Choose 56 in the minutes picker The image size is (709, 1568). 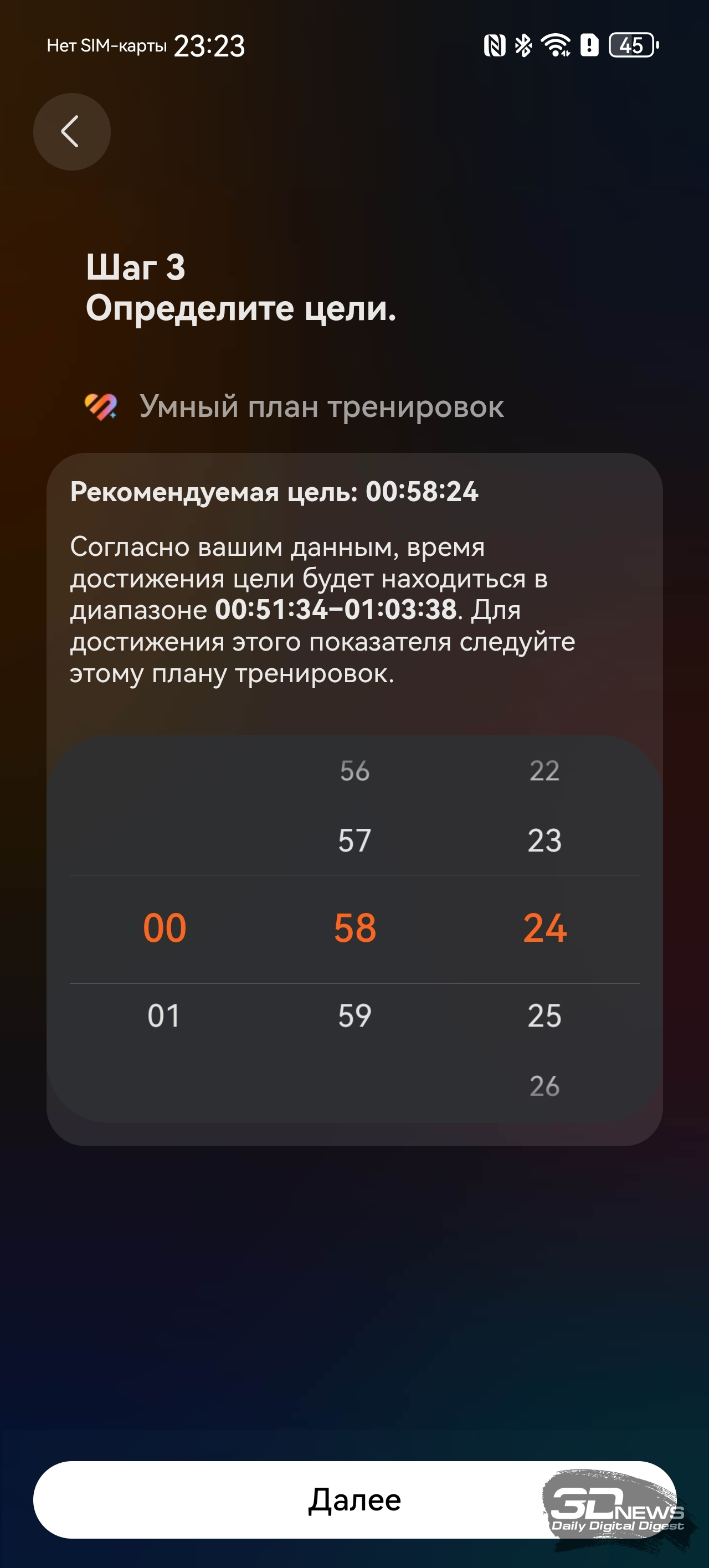click(x=354, y=771)
